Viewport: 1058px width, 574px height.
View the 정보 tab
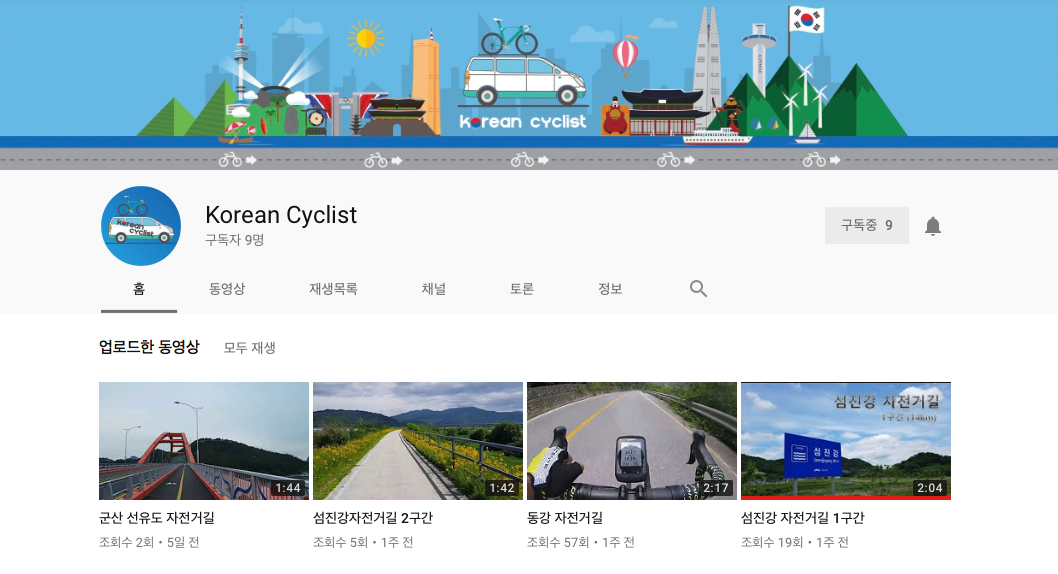pos(610,289)
